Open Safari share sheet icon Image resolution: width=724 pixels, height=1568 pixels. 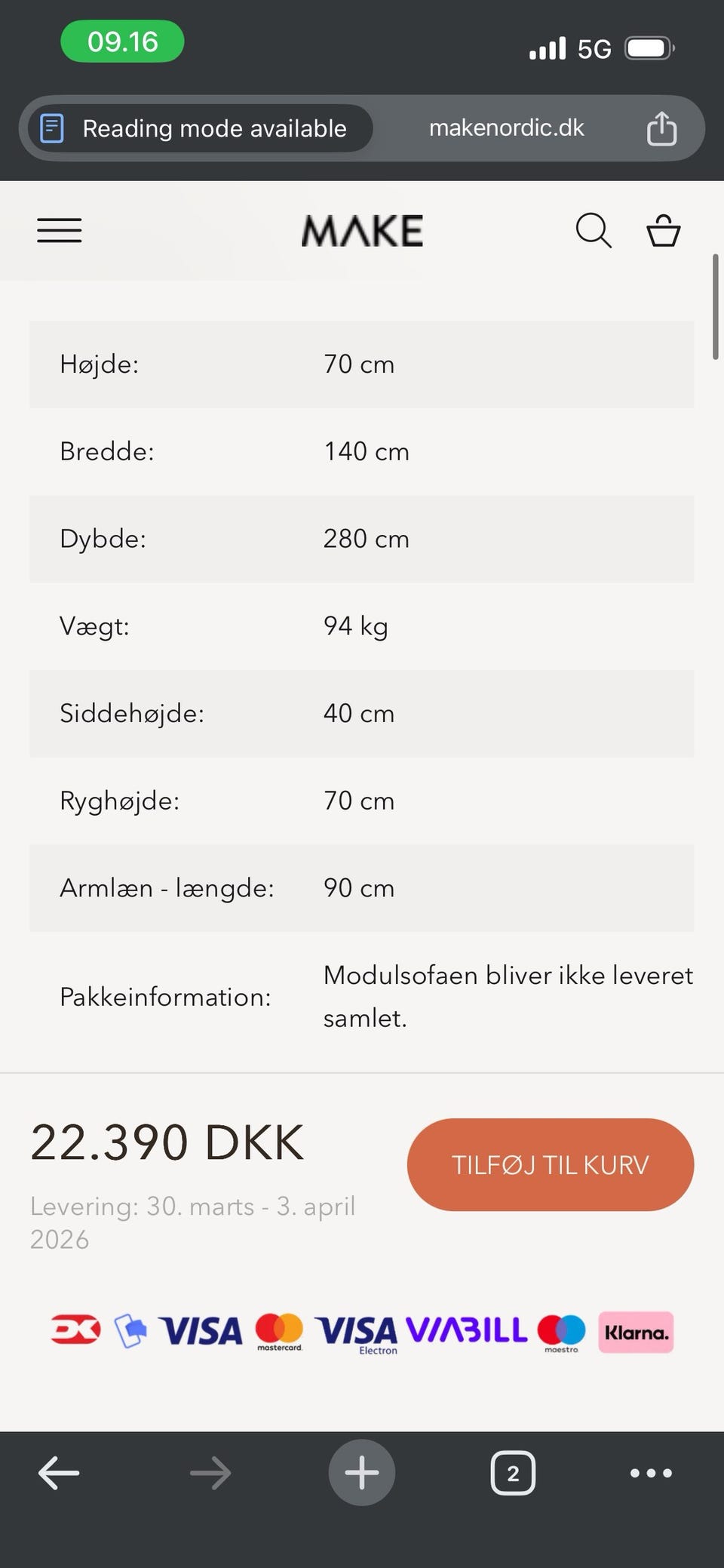tap(661, 128)
